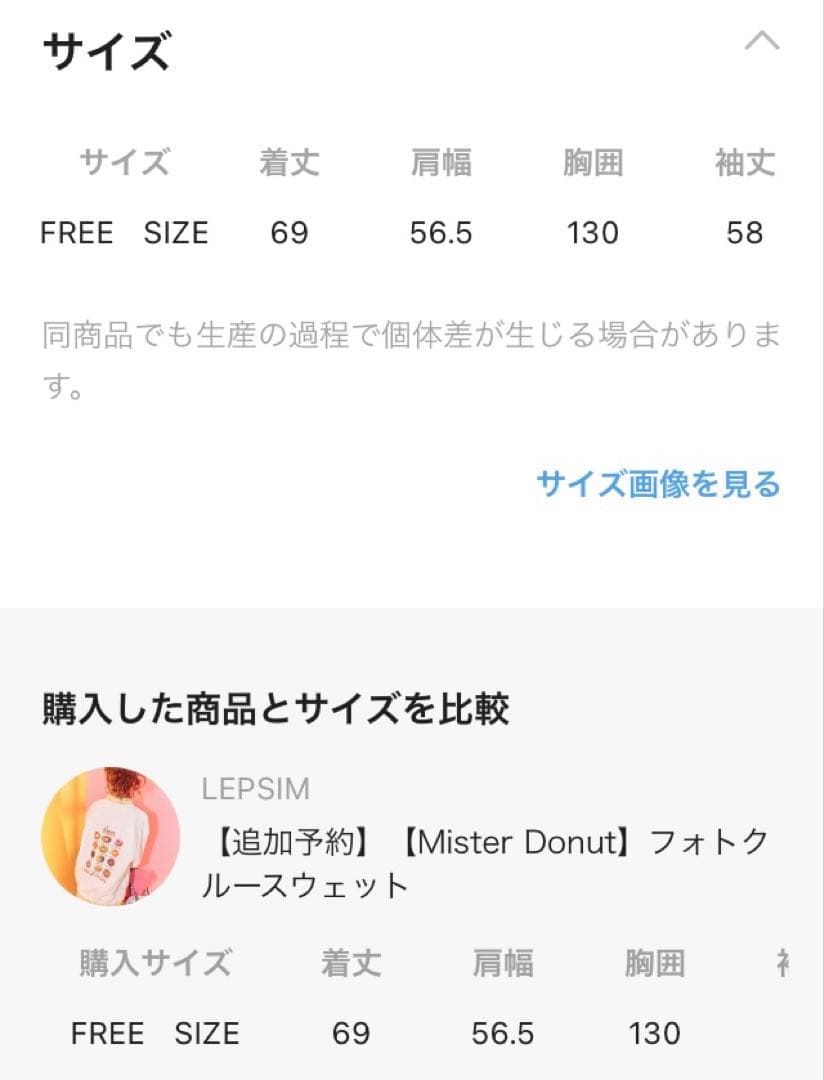Click the 購入サイズ comparison header
The width and height of the screenshot is (824, 1080).
152,963
